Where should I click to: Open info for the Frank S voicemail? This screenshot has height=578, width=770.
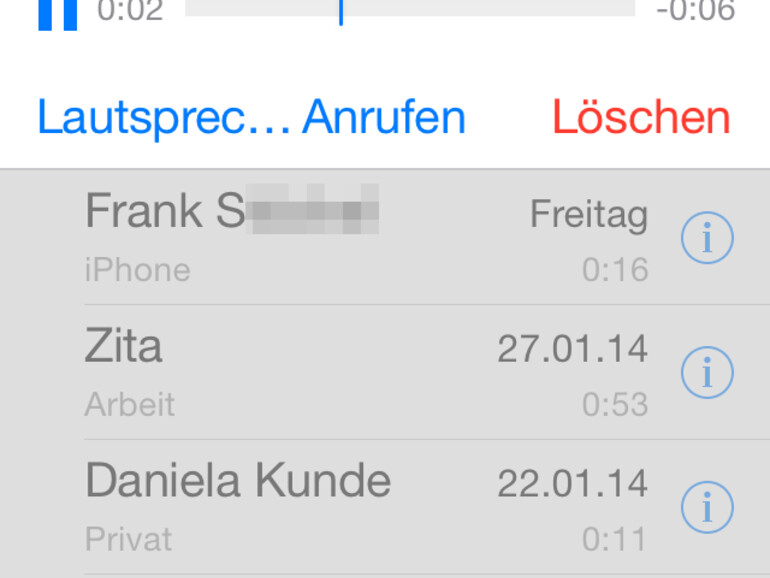coord(707,238)
